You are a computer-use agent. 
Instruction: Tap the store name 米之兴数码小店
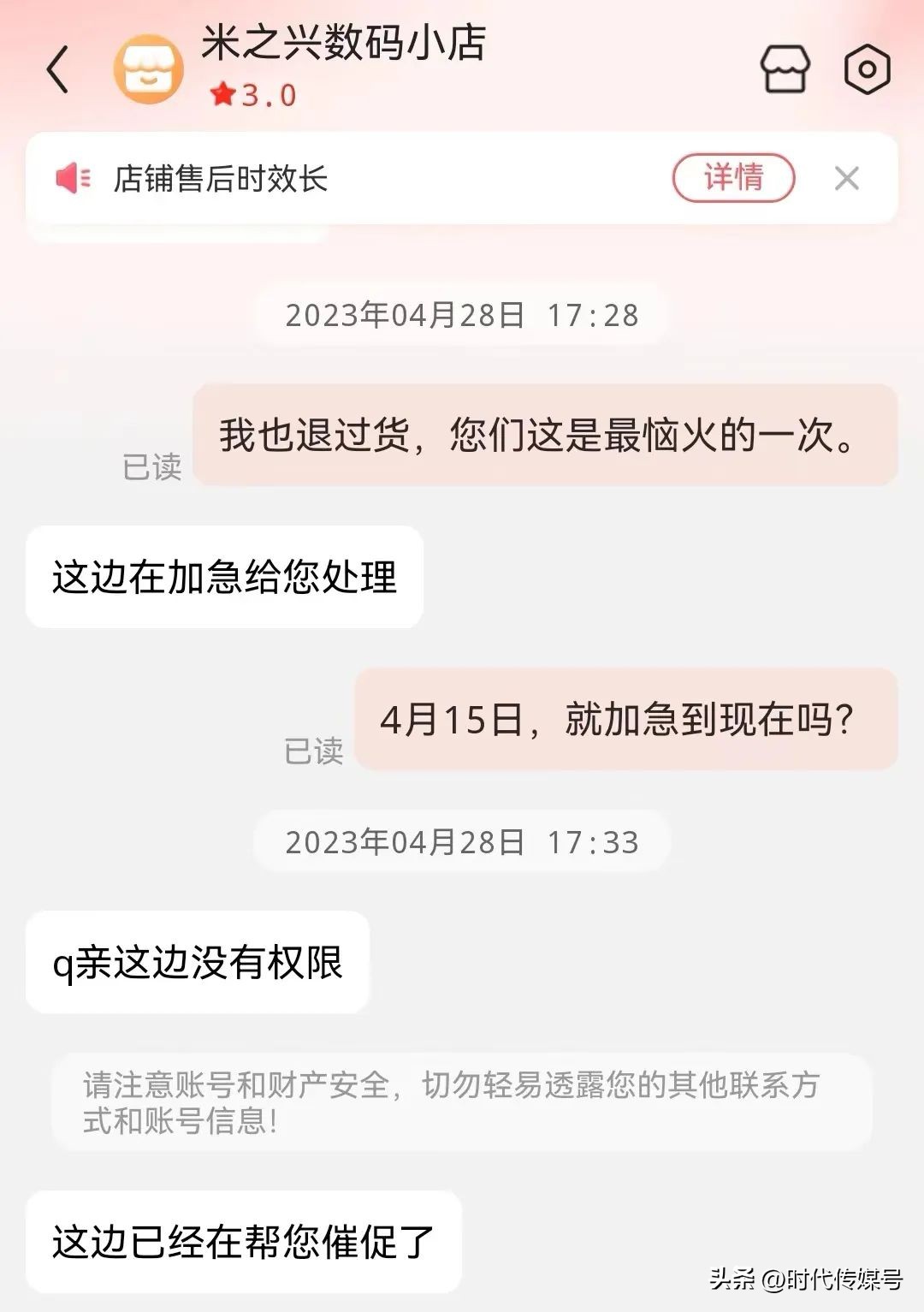pos(341,48)
